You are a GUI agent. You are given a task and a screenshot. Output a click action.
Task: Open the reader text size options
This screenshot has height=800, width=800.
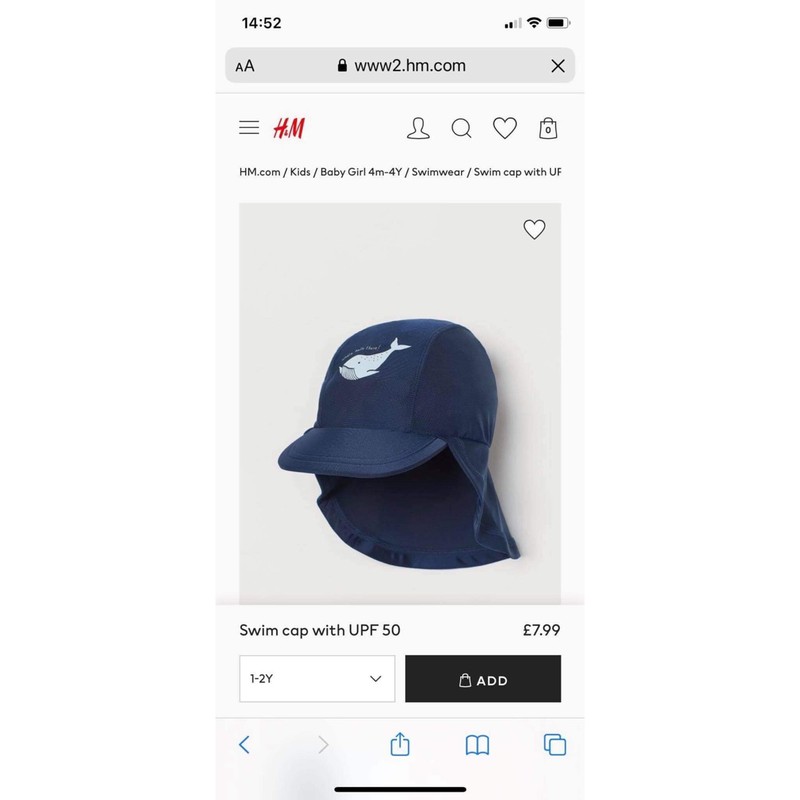pyautogui.click(x=245, y=66)
